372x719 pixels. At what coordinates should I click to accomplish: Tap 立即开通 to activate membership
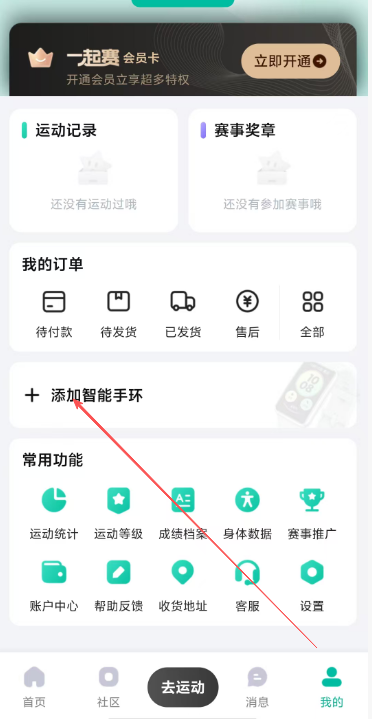pos(290,61)
